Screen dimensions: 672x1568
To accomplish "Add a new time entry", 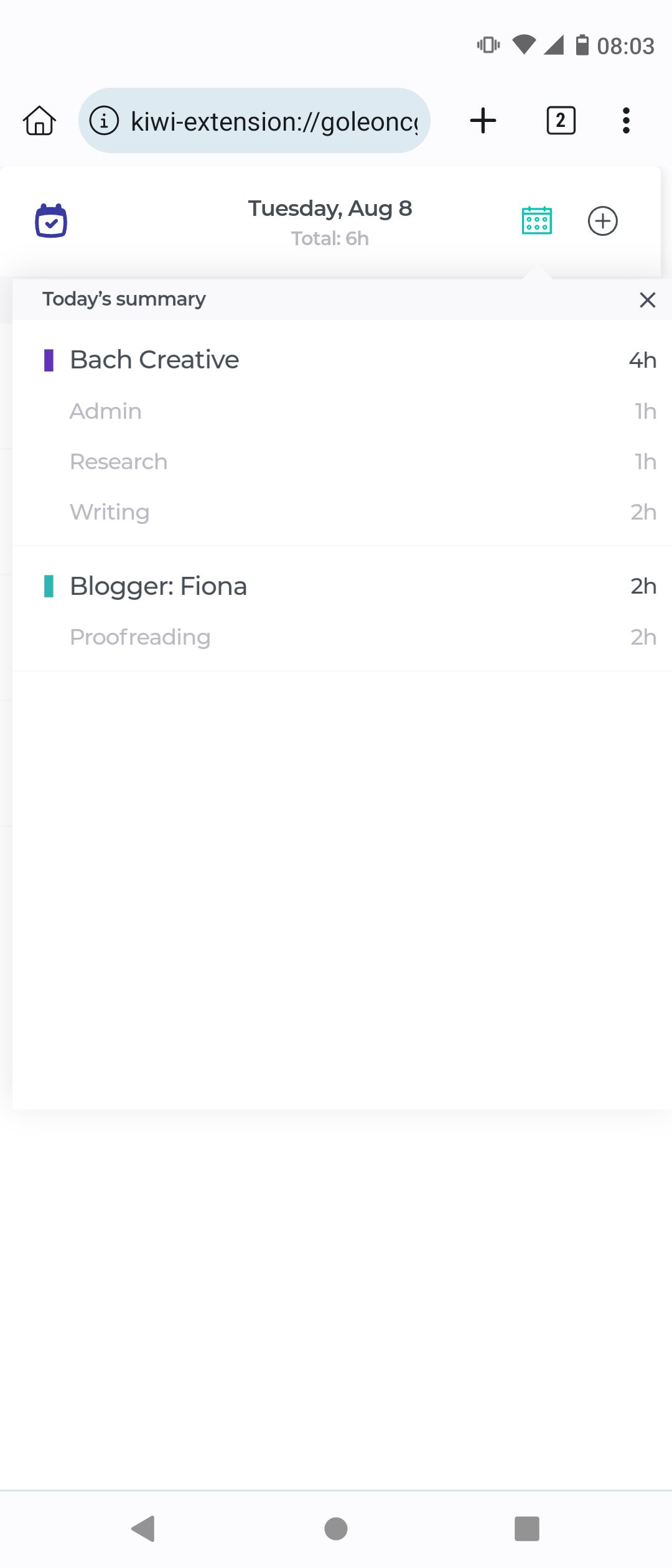I will 602,221.
